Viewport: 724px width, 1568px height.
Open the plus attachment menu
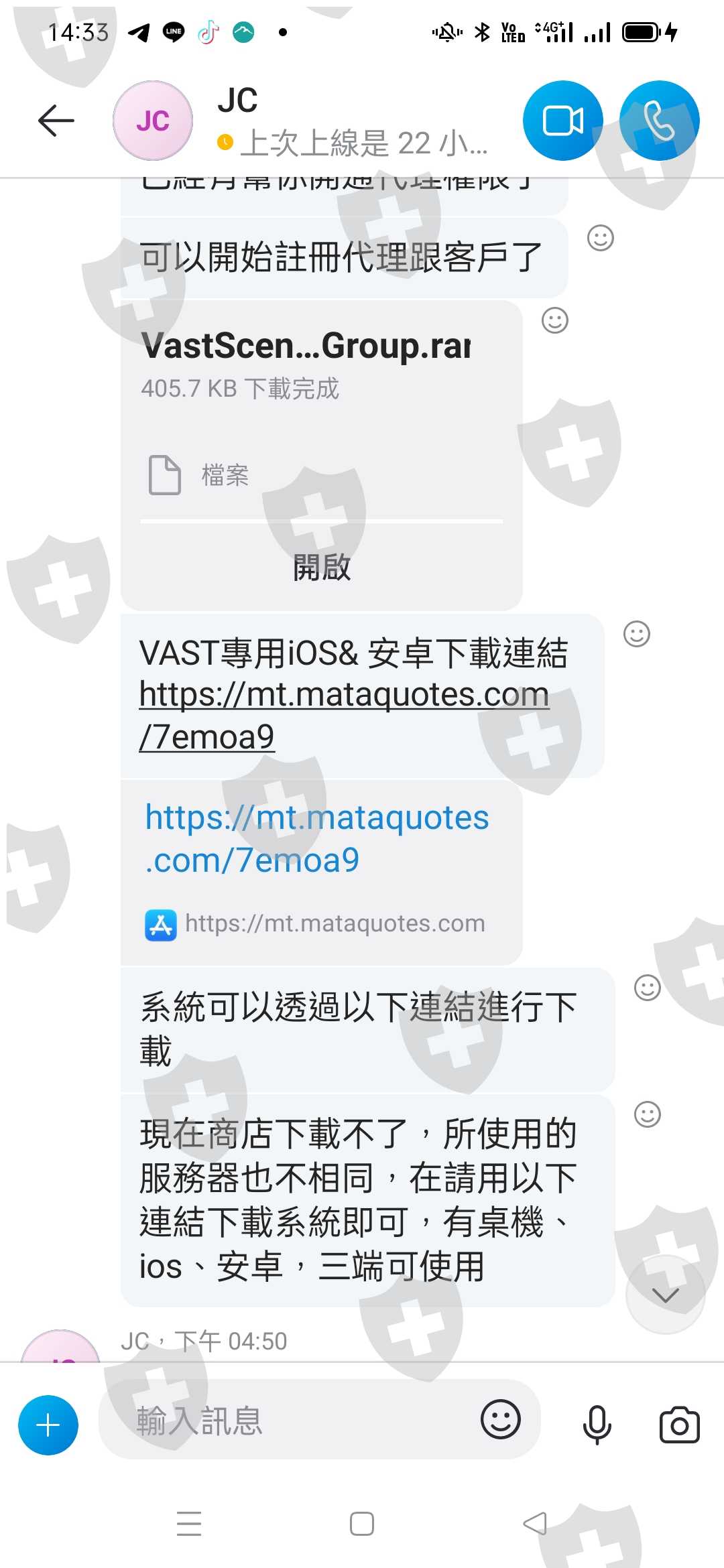tap(48, 1425)
